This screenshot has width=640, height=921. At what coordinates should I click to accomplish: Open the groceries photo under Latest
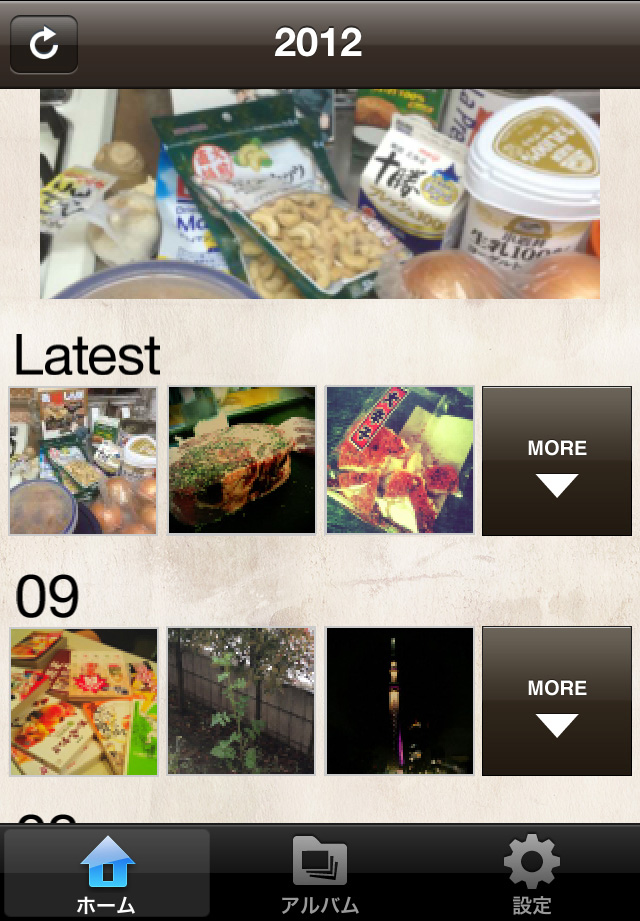pos(83,461)
